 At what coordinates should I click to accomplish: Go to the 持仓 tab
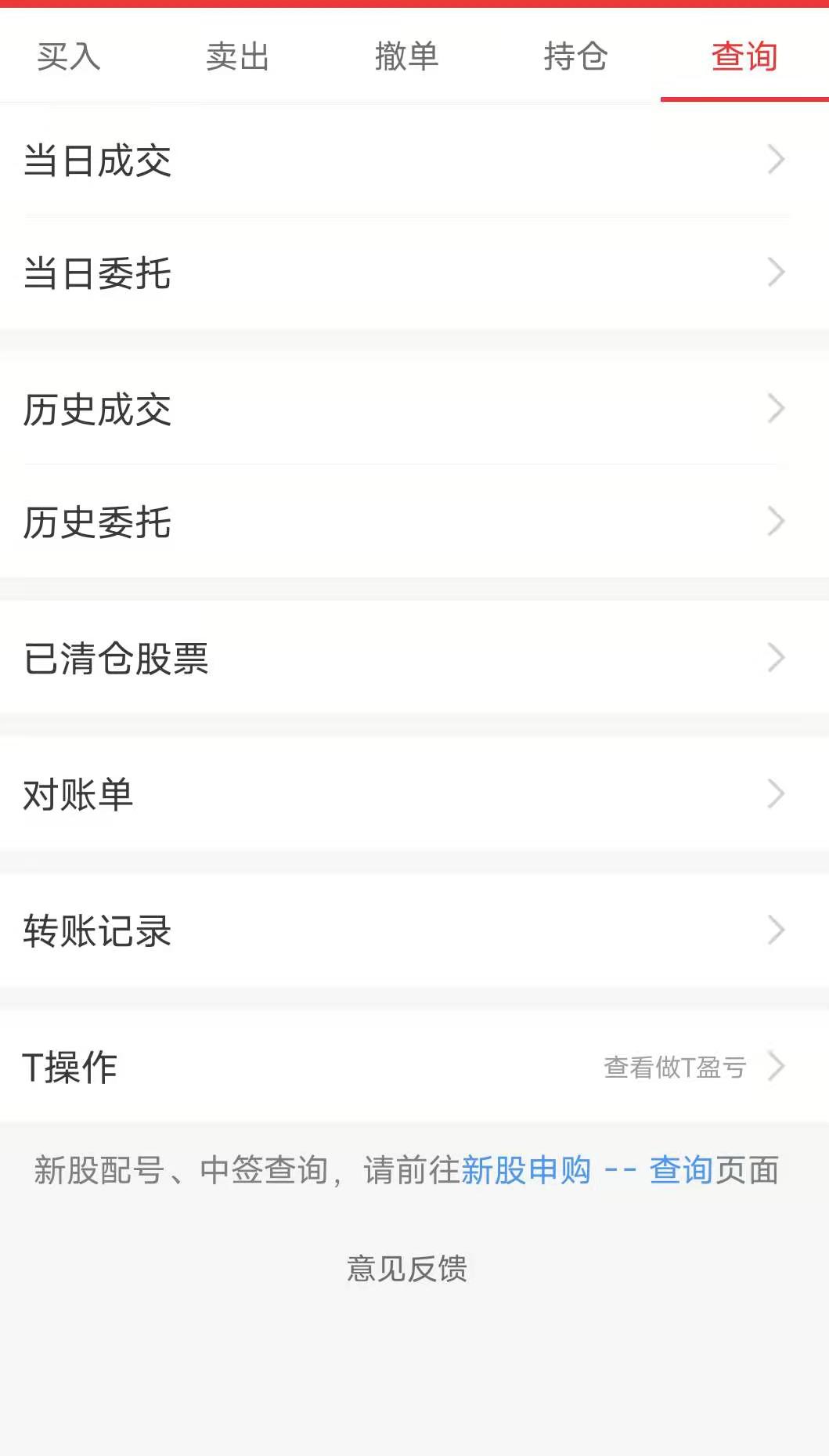(575, 56)
